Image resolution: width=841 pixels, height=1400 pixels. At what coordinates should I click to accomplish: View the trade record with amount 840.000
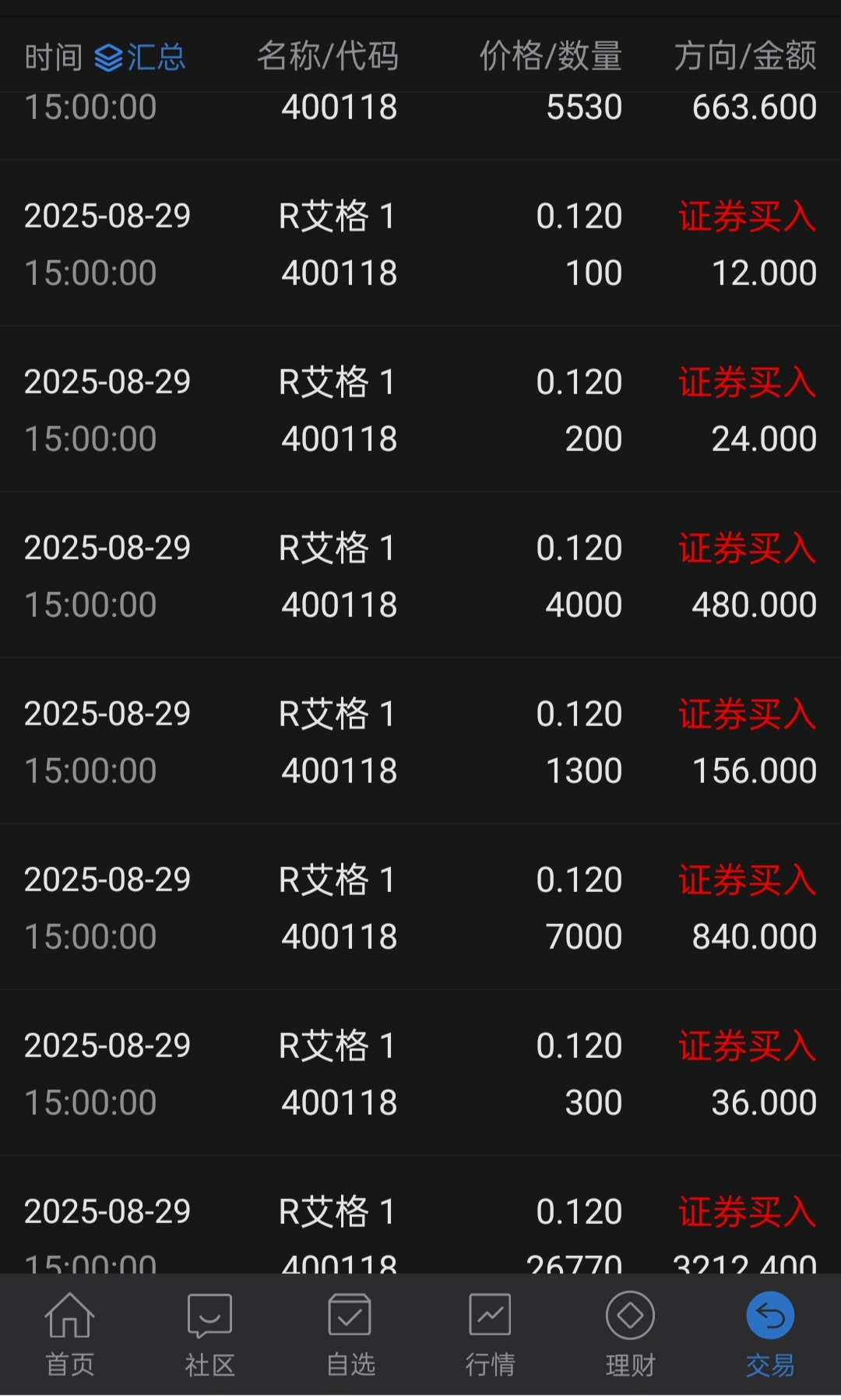tap(420, 907)
